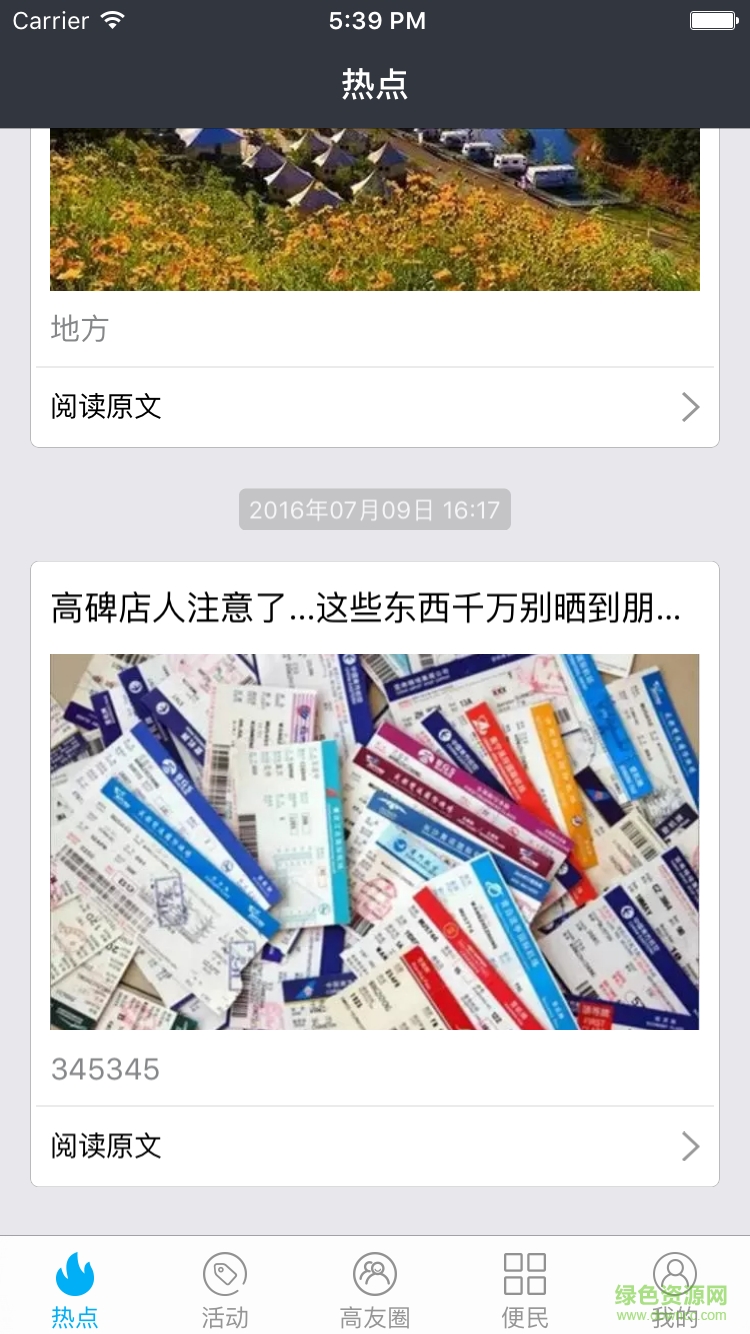Open 阅读原文 under the 地方 article
This screenshot has width=750, height=1334.
click(375, 407)
